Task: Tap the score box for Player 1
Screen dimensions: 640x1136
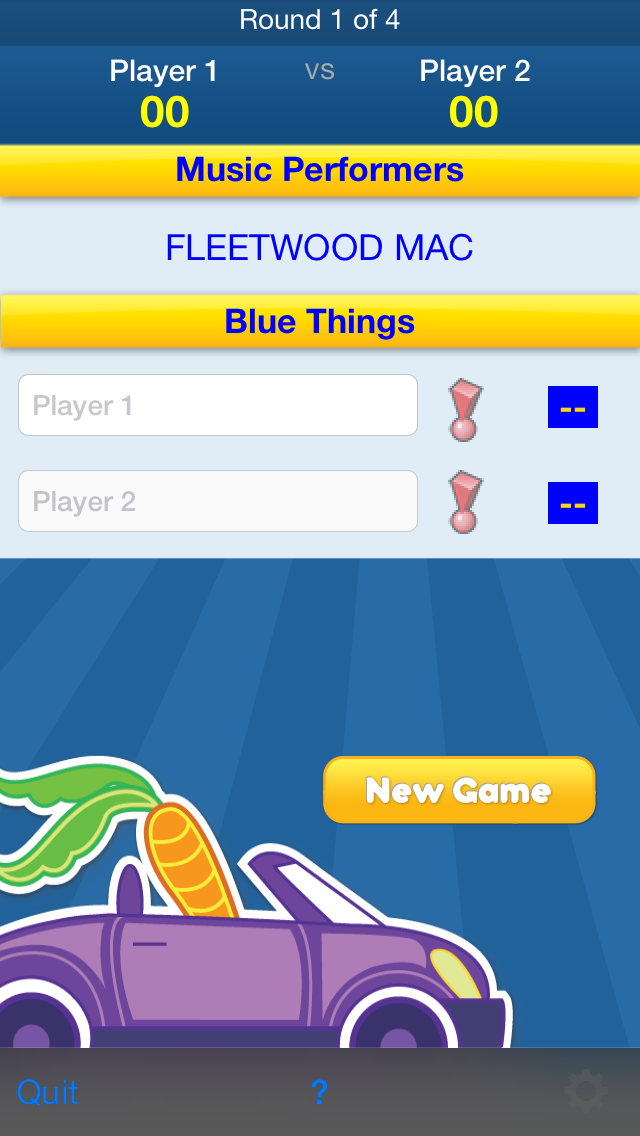Action: point(573,407)
